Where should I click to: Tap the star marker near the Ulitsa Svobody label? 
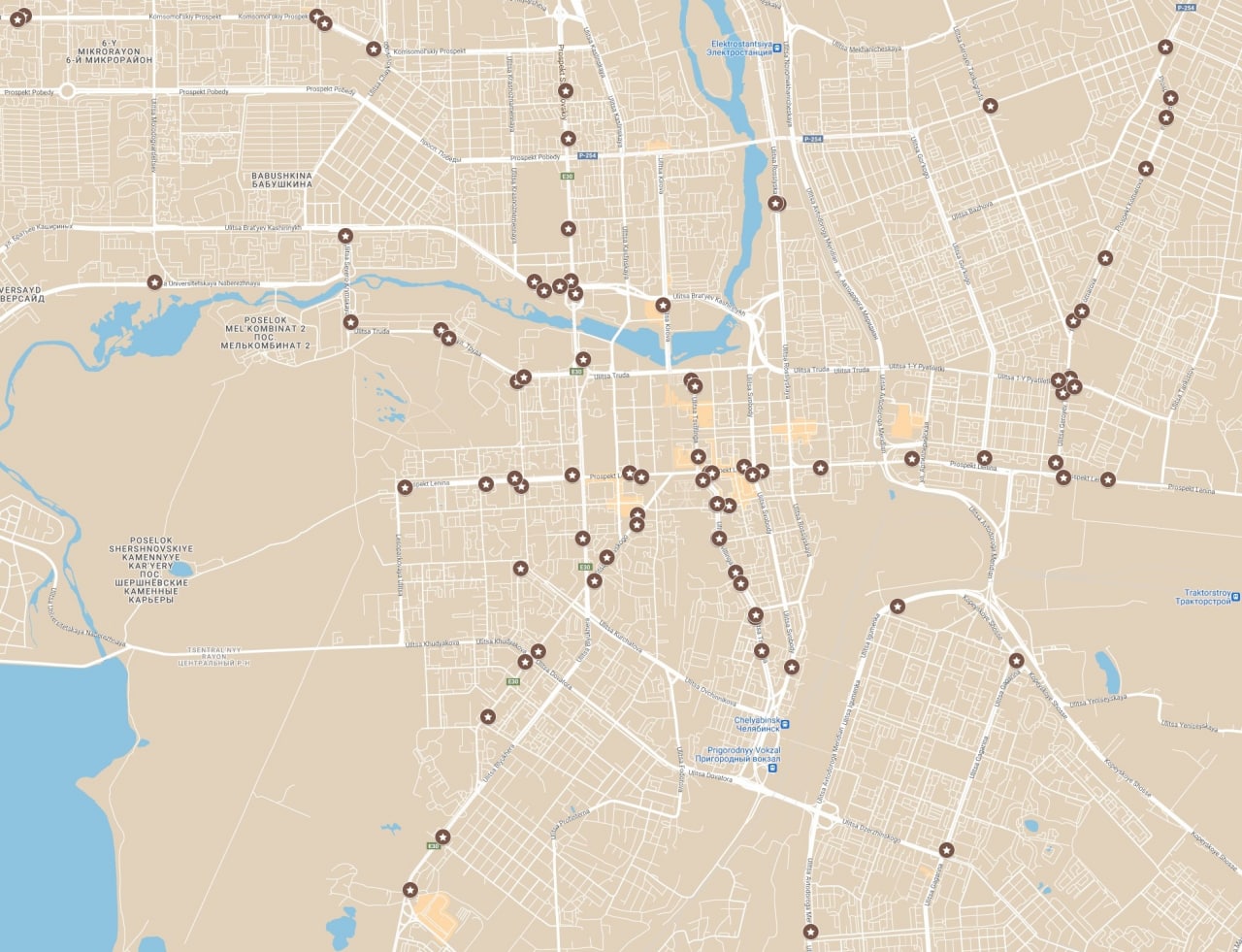click(x=792, y=667)
